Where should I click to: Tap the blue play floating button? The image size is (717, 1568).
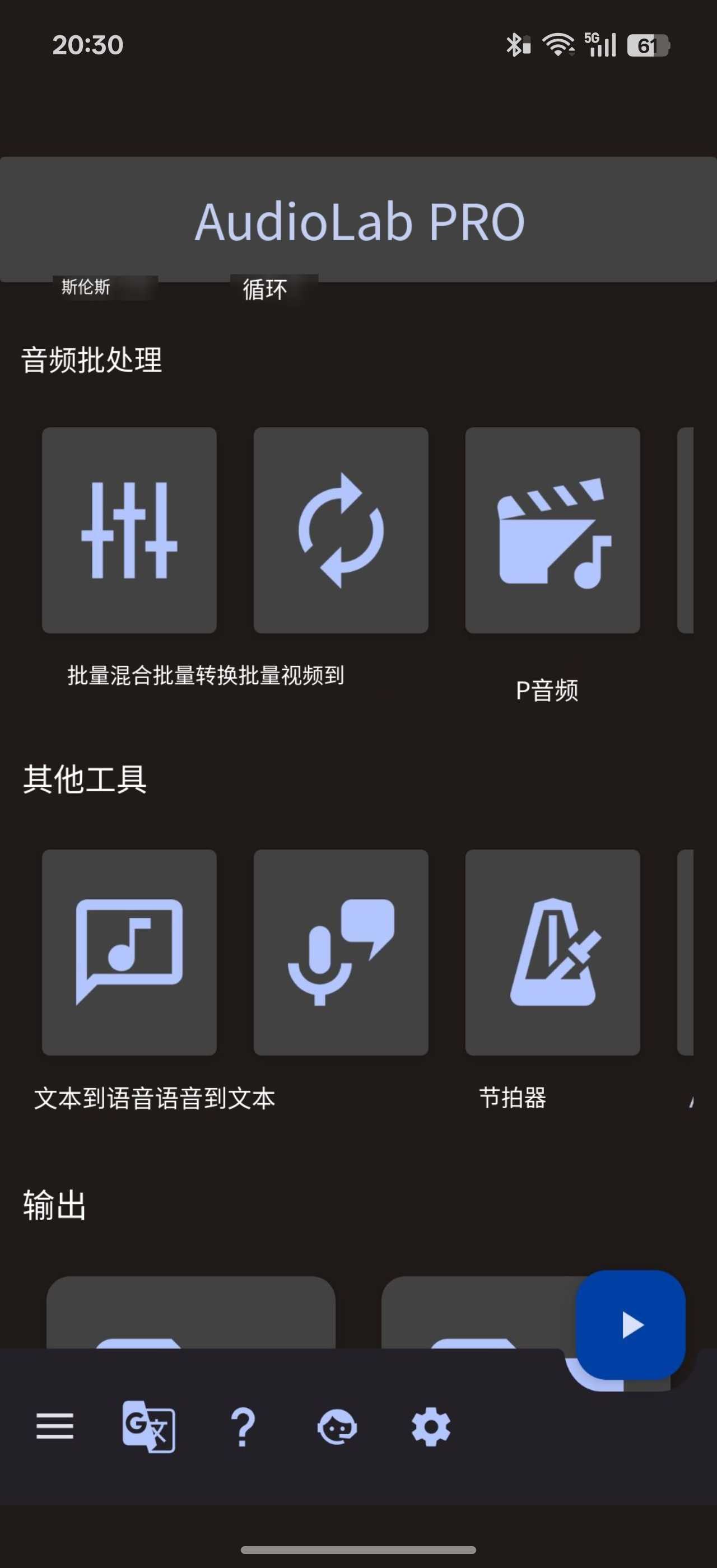(631, 1324)
